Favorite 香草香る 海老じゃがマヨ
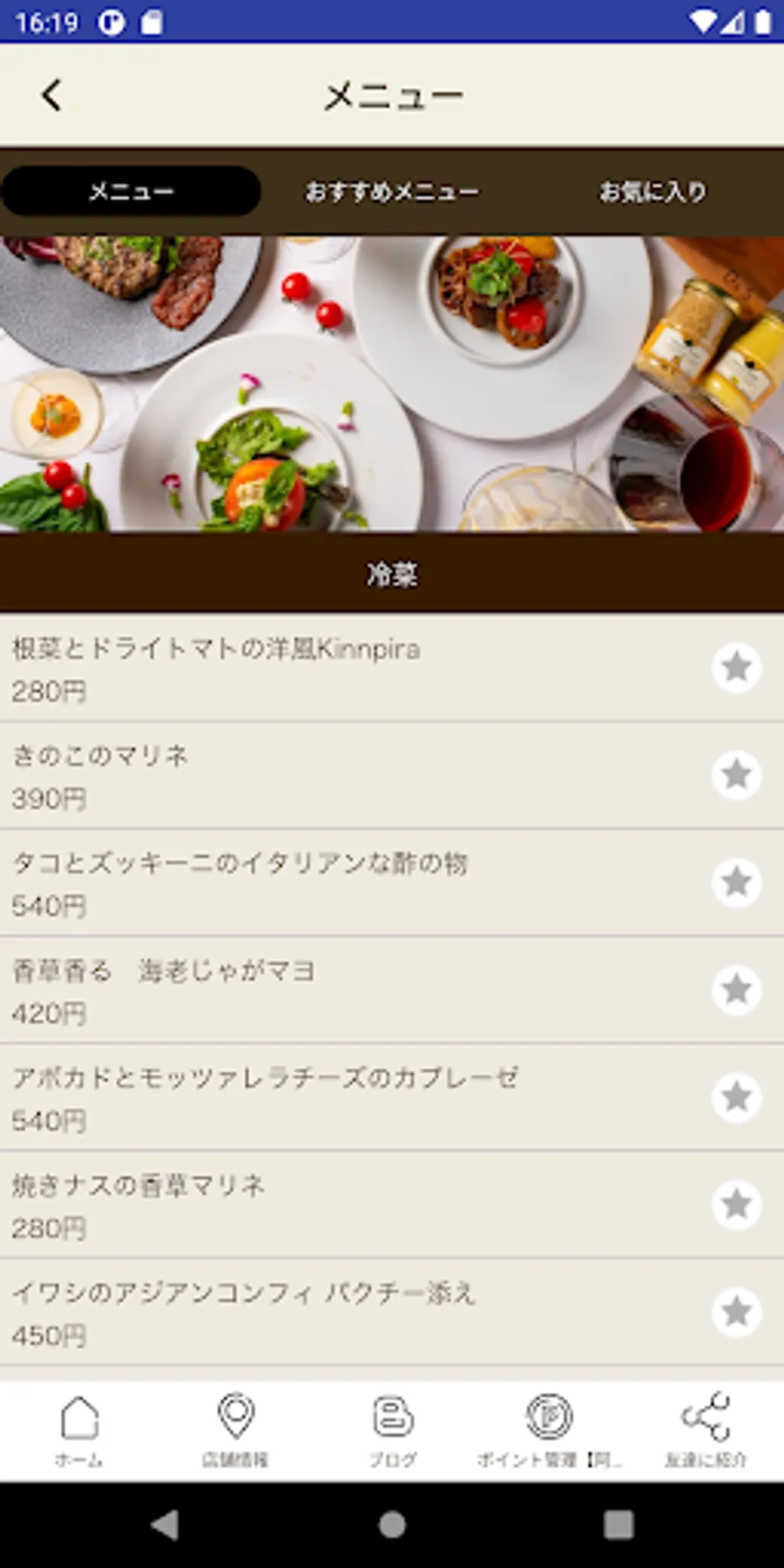 click(x=736, y=990)
